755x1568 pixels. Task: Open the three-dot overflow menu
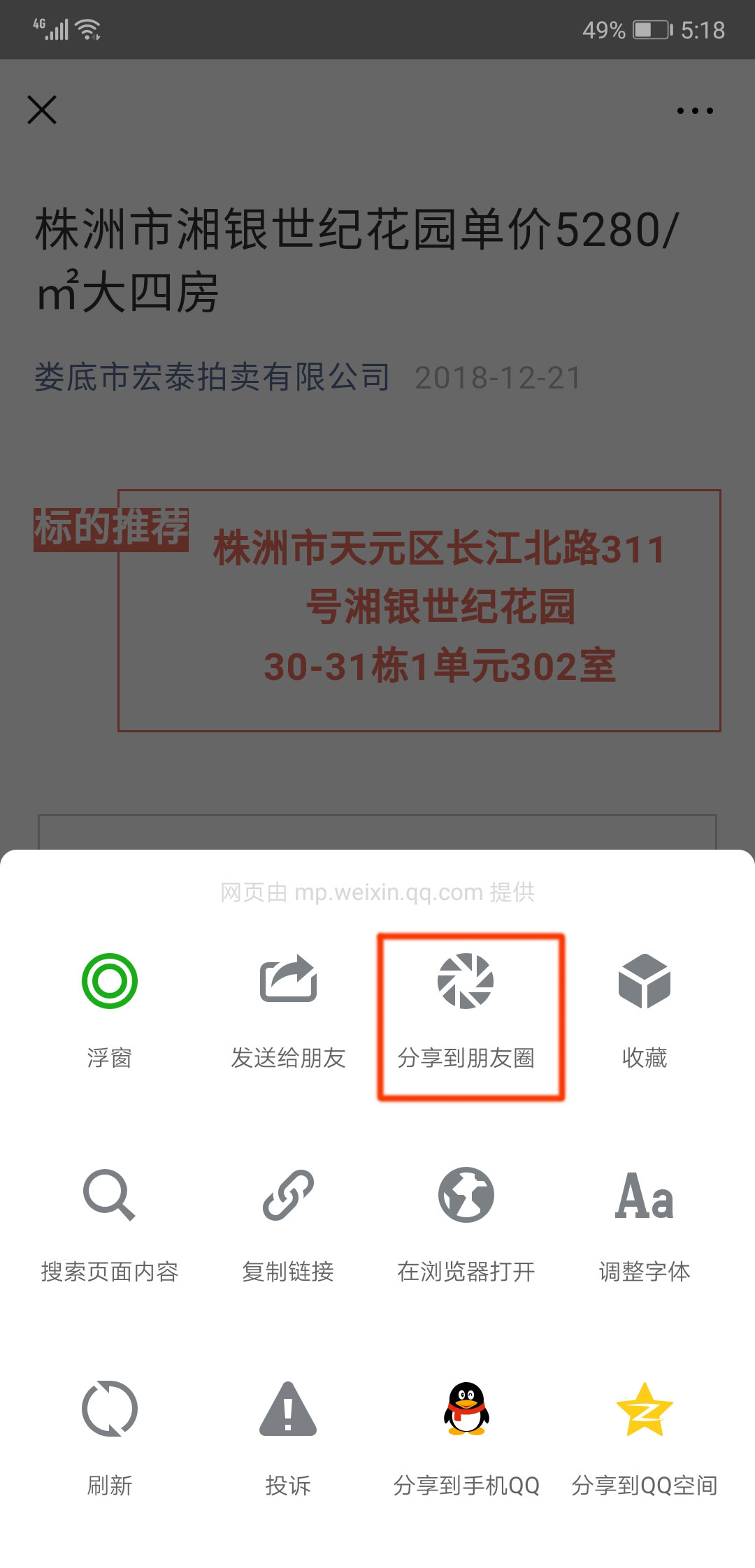pyautogui.click(x=695, y=110)
